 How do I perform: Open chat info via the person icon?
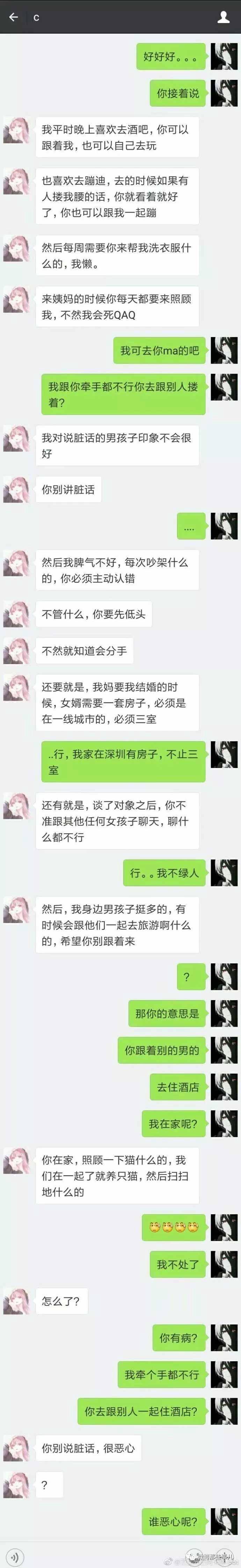pos(224,17)
